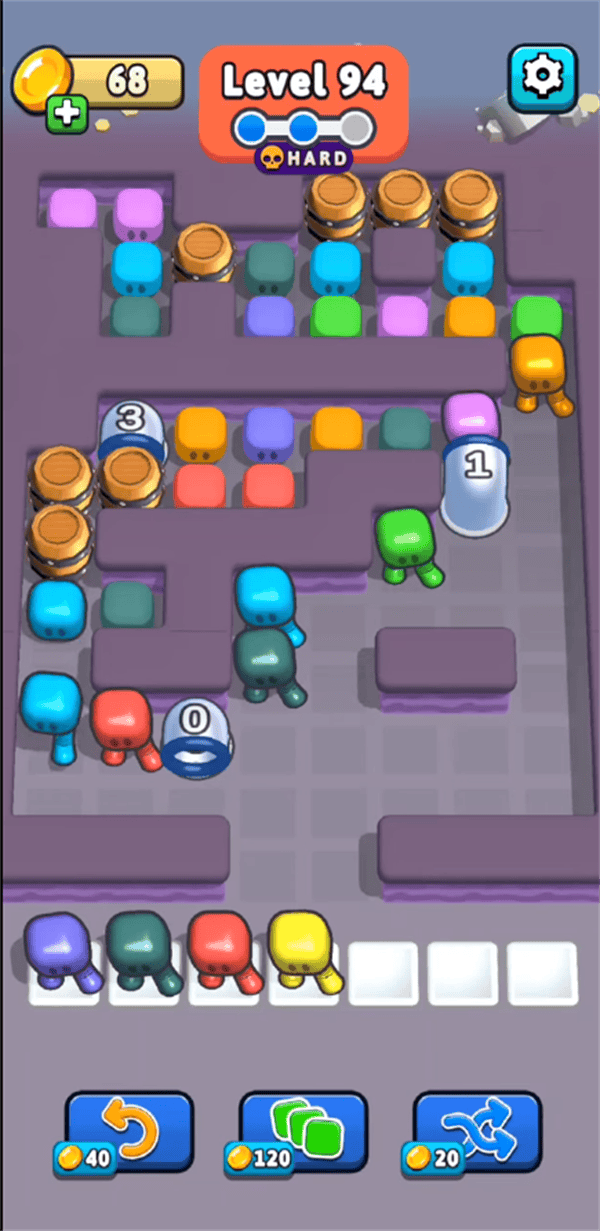
Task: Use the undo booster for 40 coins
Action: (129, 1131)
